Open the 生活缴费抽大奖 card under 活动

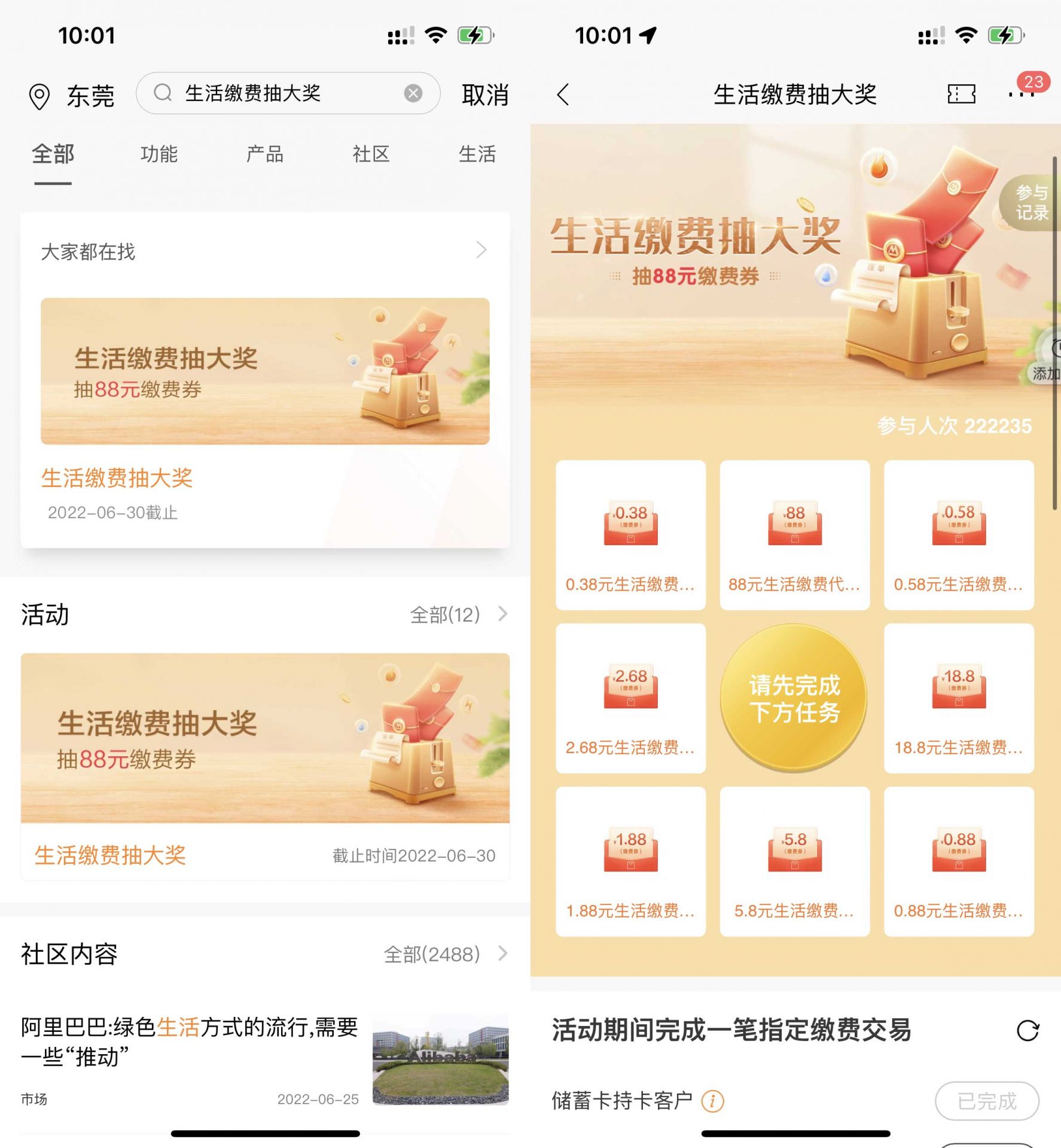point(265,766)
